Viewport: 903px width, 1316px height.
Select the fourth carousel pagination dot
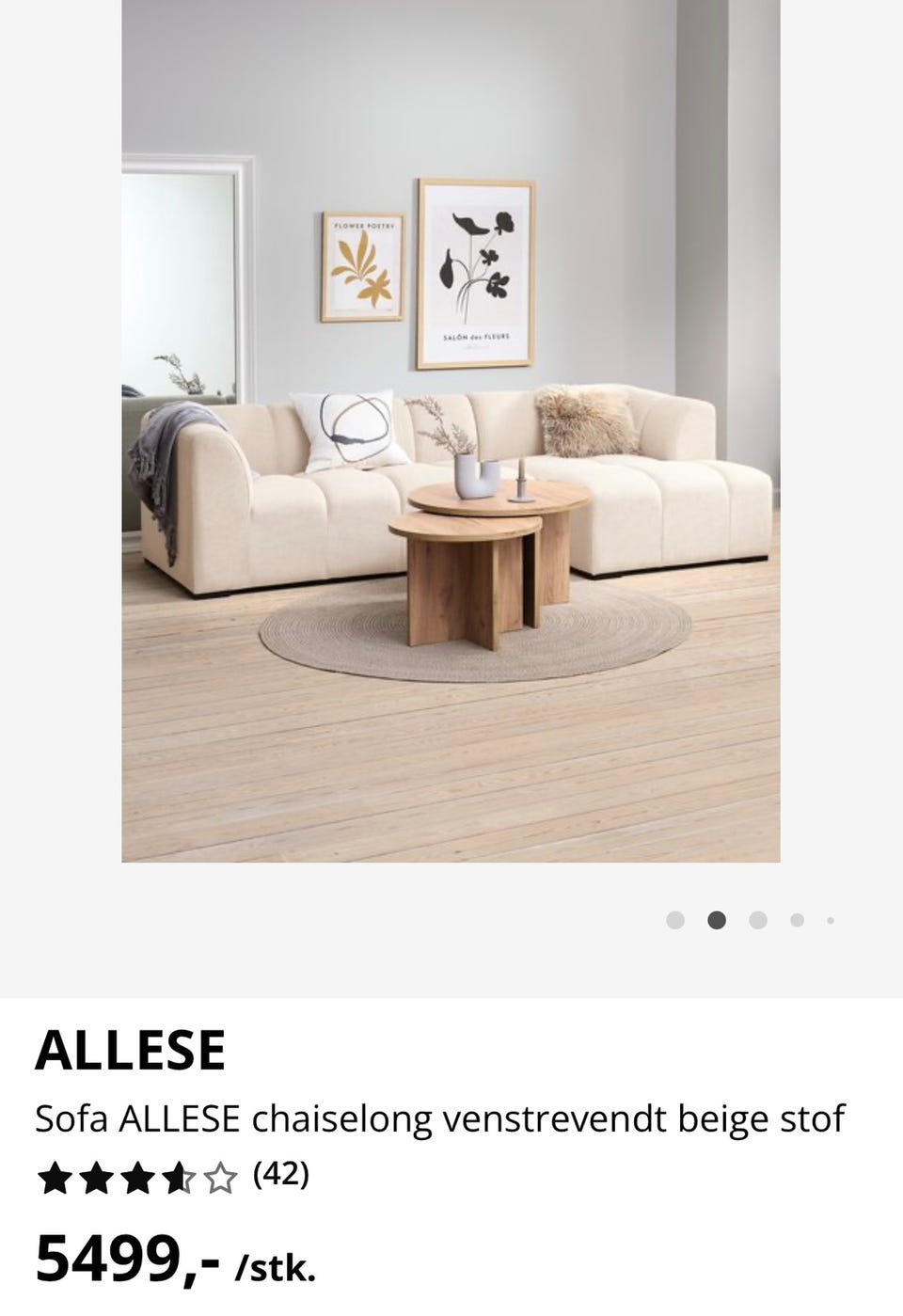coord(795,920)
